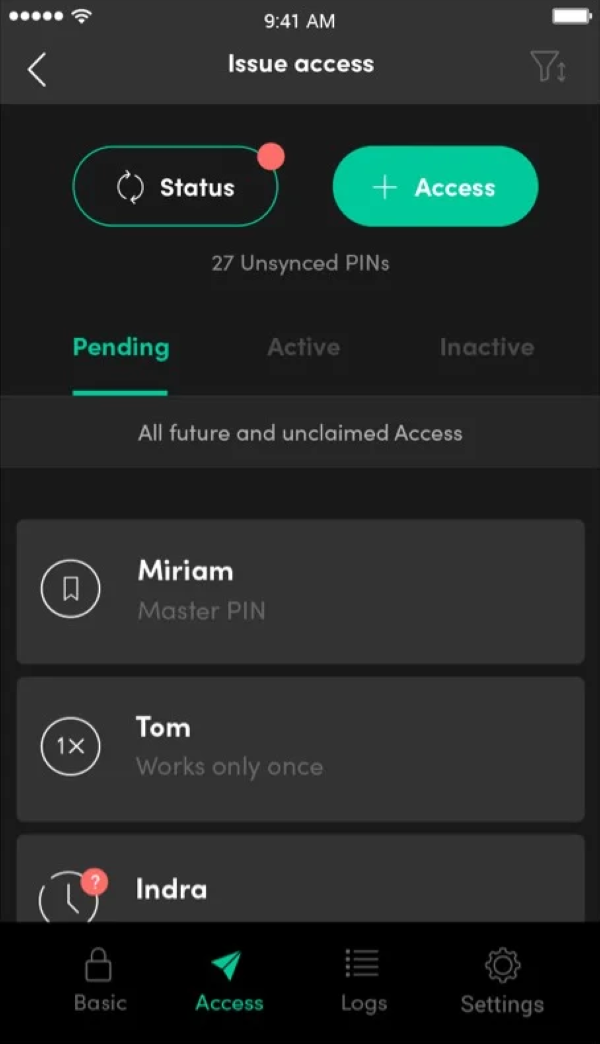600x1044 pixels.
Task: Open the filter and sort icon
Action: tap(549, 67)
